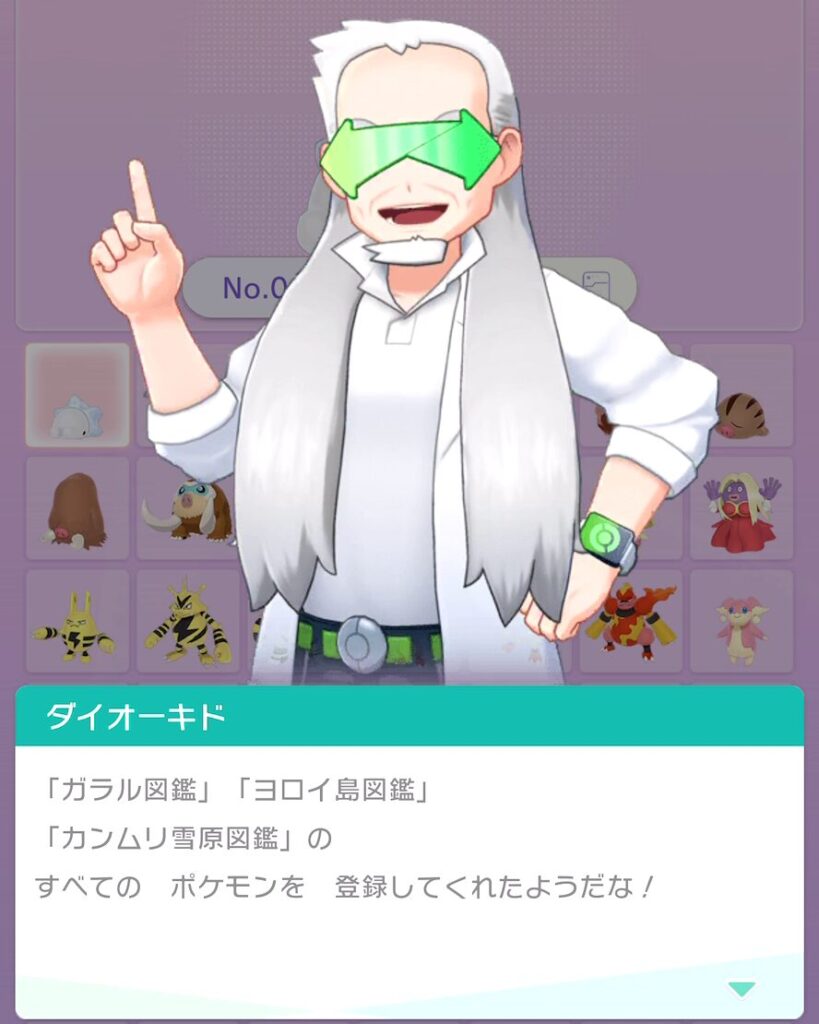Advance the dialogue with the teal arrow
Image resolution: width=819 pixels, height=1024 pixels.
click(x=741, y=988)
